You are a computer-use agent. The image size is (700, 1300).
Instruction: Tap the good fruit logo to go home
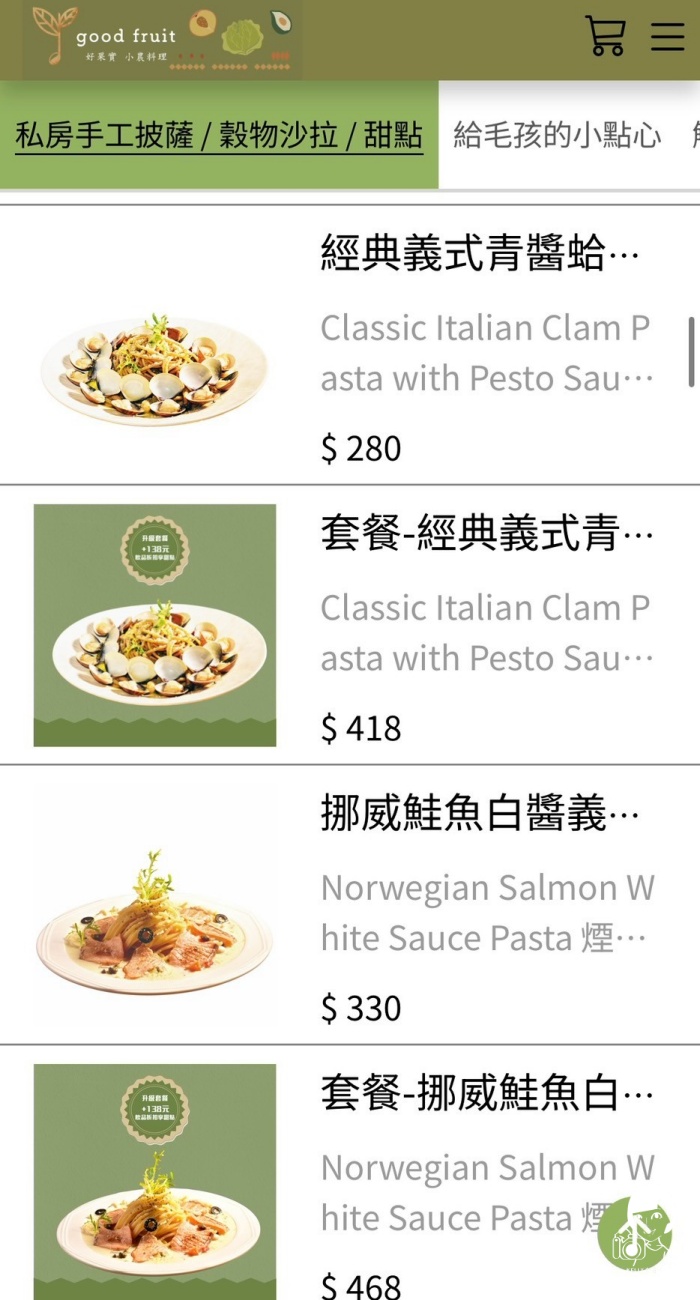click(x=160, y=40)
